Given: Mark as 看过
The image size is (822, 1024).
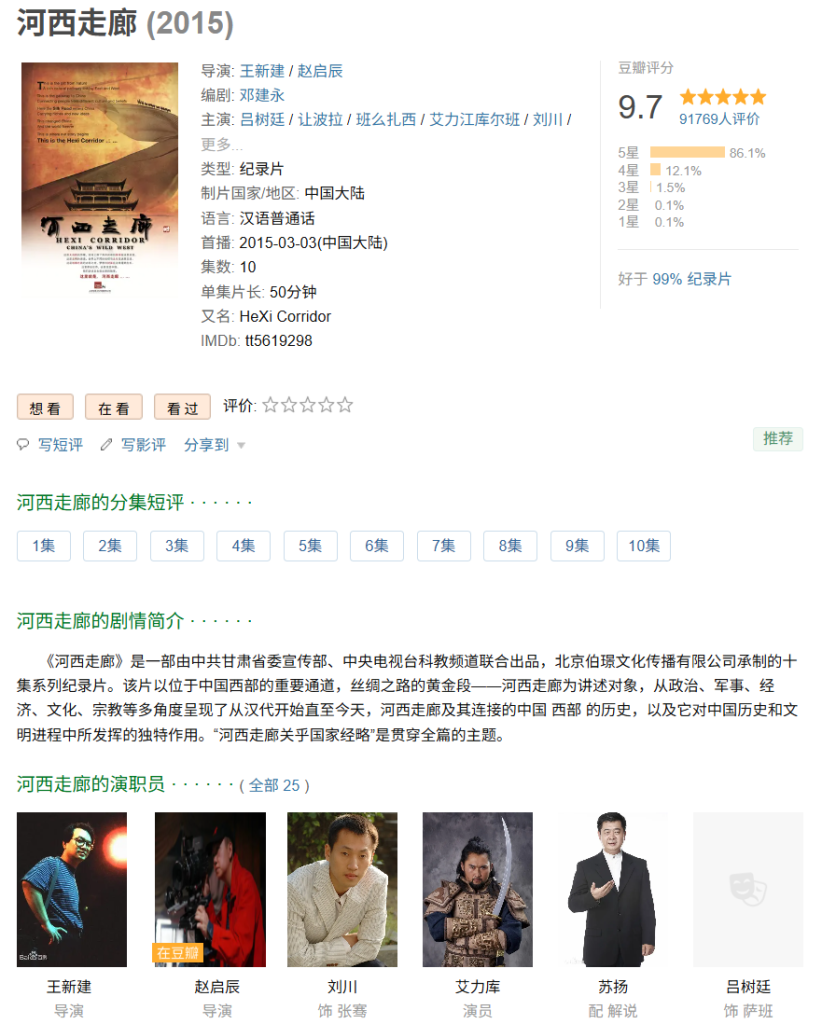Looking at the screenshot, I should [x=182, y=408].
